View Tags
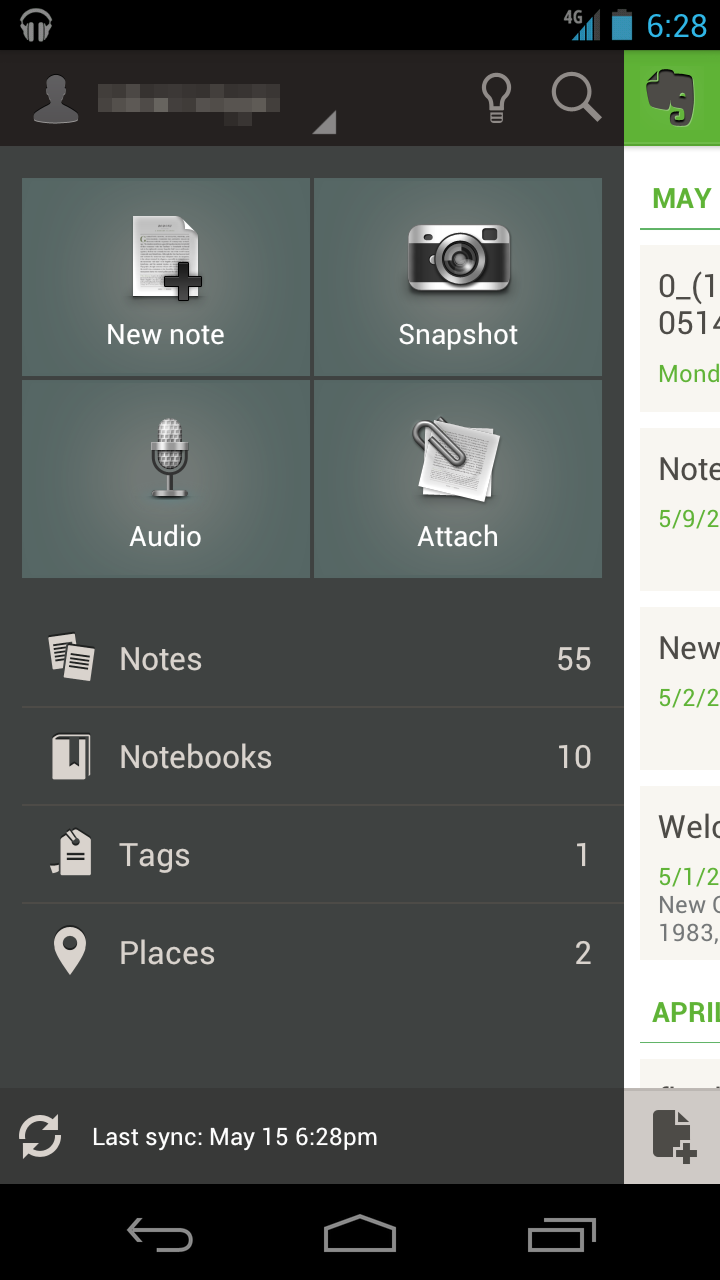Screen dimensions: 720x1280 (320, 855)
